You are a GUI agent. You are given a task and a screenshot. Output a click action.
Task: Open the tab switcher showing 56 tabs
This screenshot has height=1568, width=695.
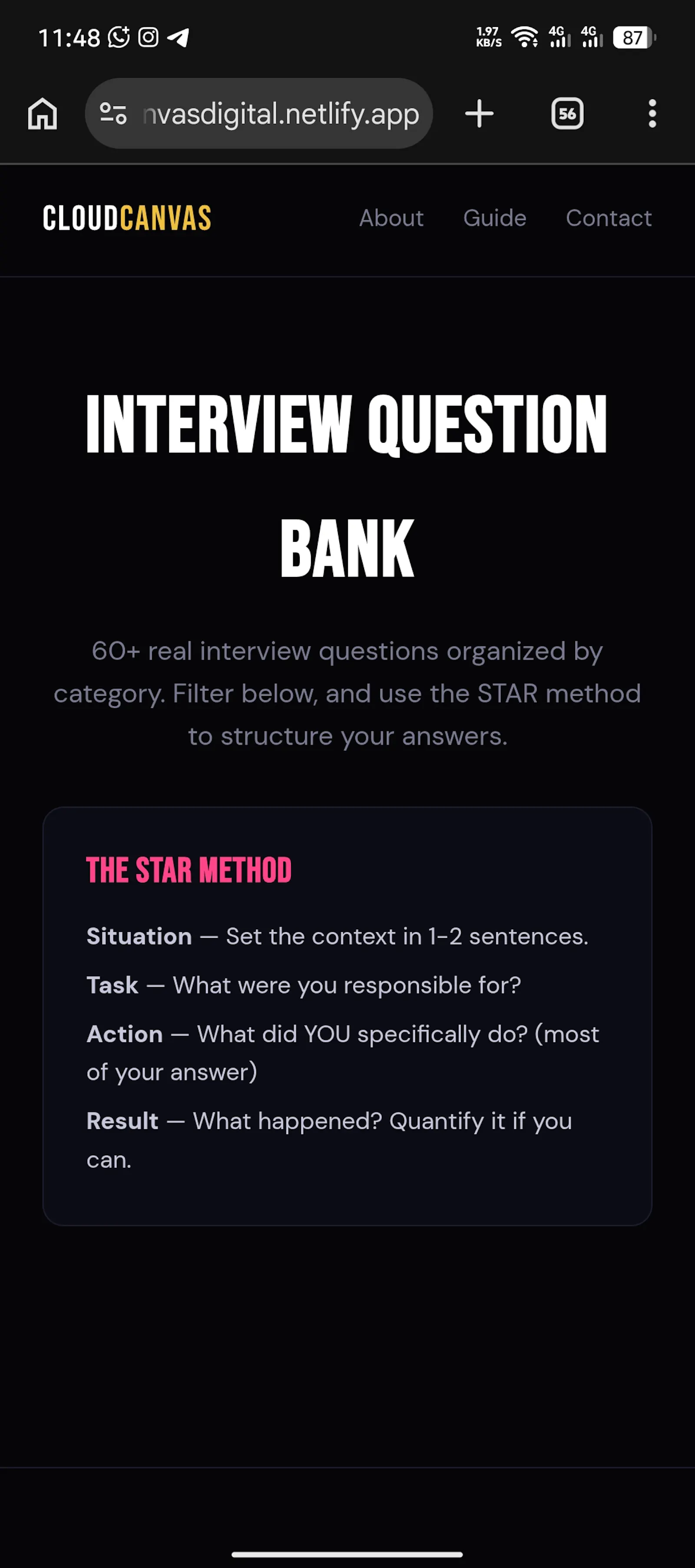(x=567, y=114)
